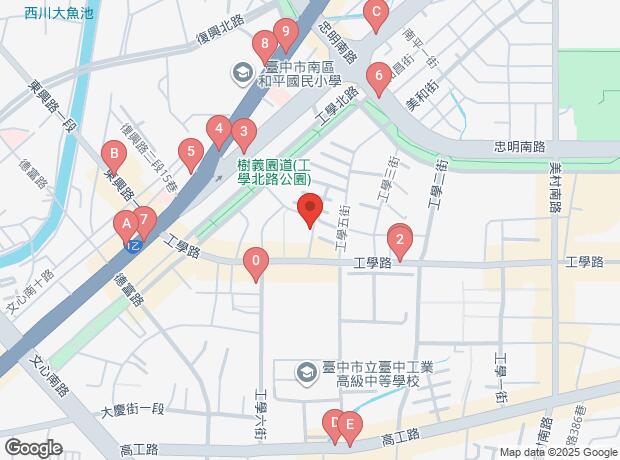Tap map marker 0 on 工學路

[x=257, y=263]
